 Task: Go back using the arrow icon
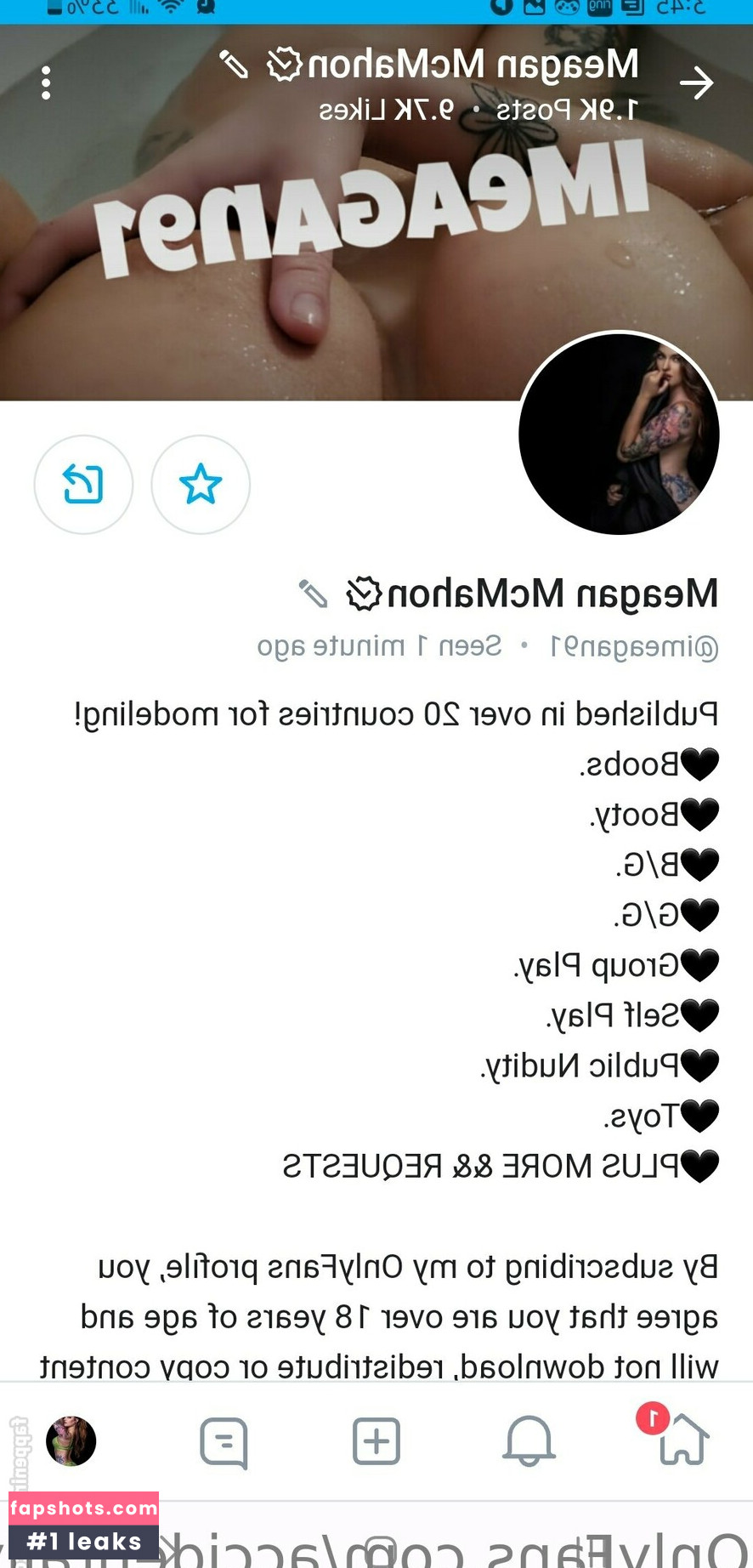pos(696,82)
